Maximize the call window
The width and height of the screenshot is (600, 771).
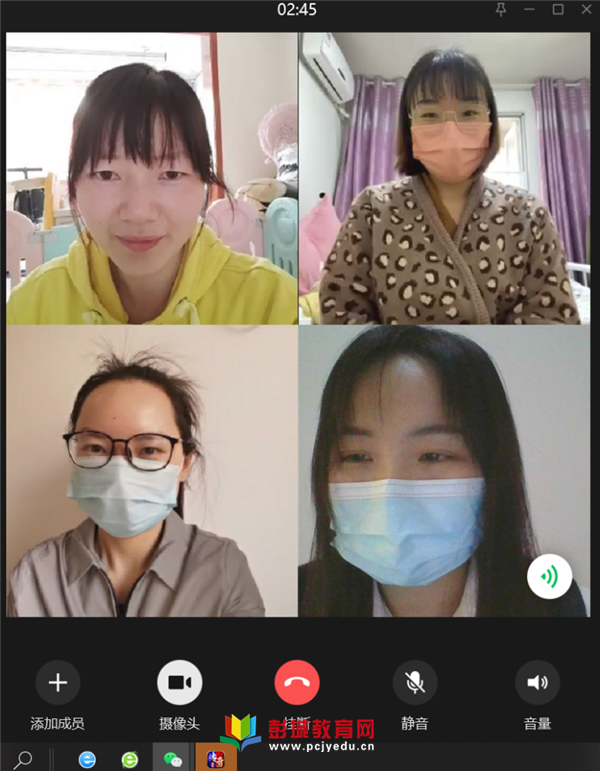click(558, 9)
